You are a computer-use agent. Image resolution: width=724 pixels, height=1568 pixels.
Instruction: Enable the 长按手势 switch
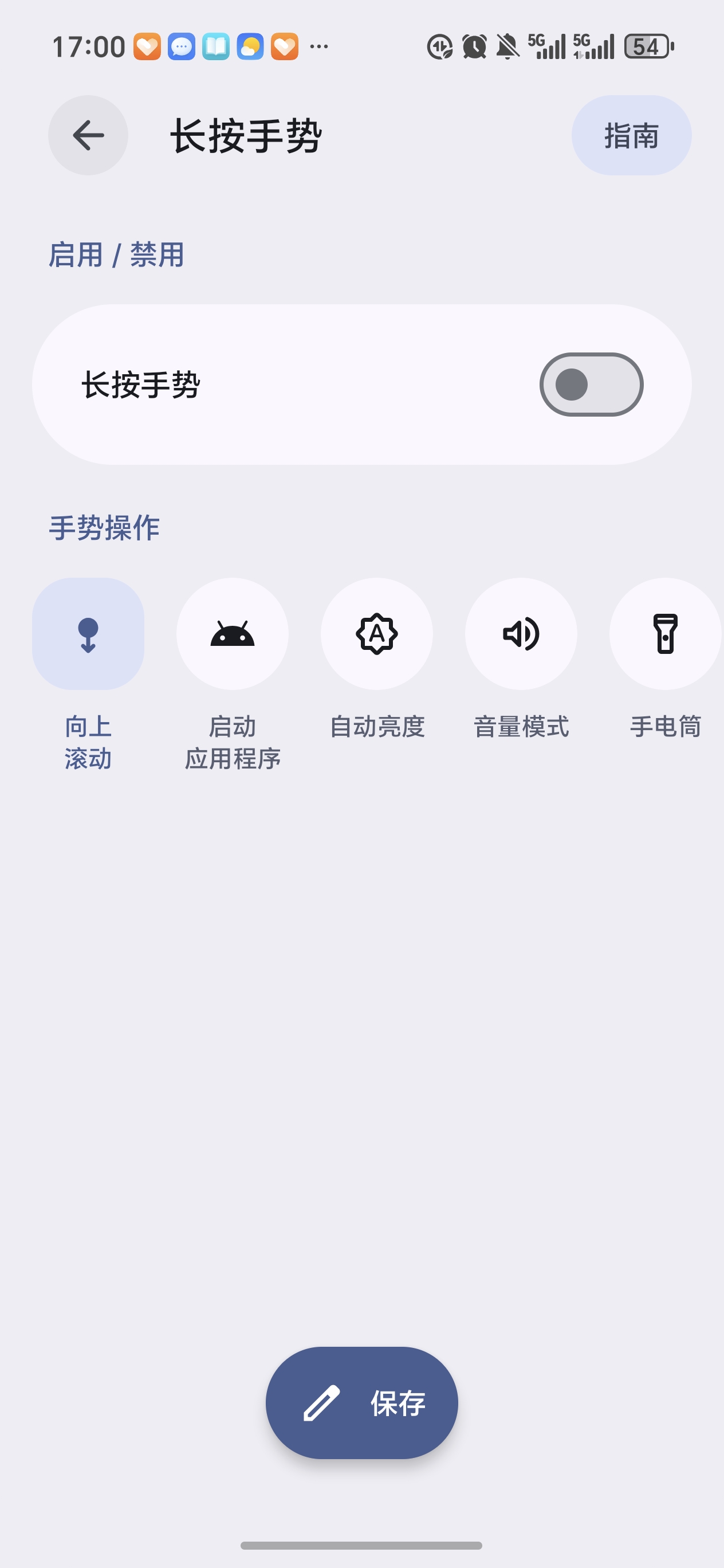pos(591,385)
